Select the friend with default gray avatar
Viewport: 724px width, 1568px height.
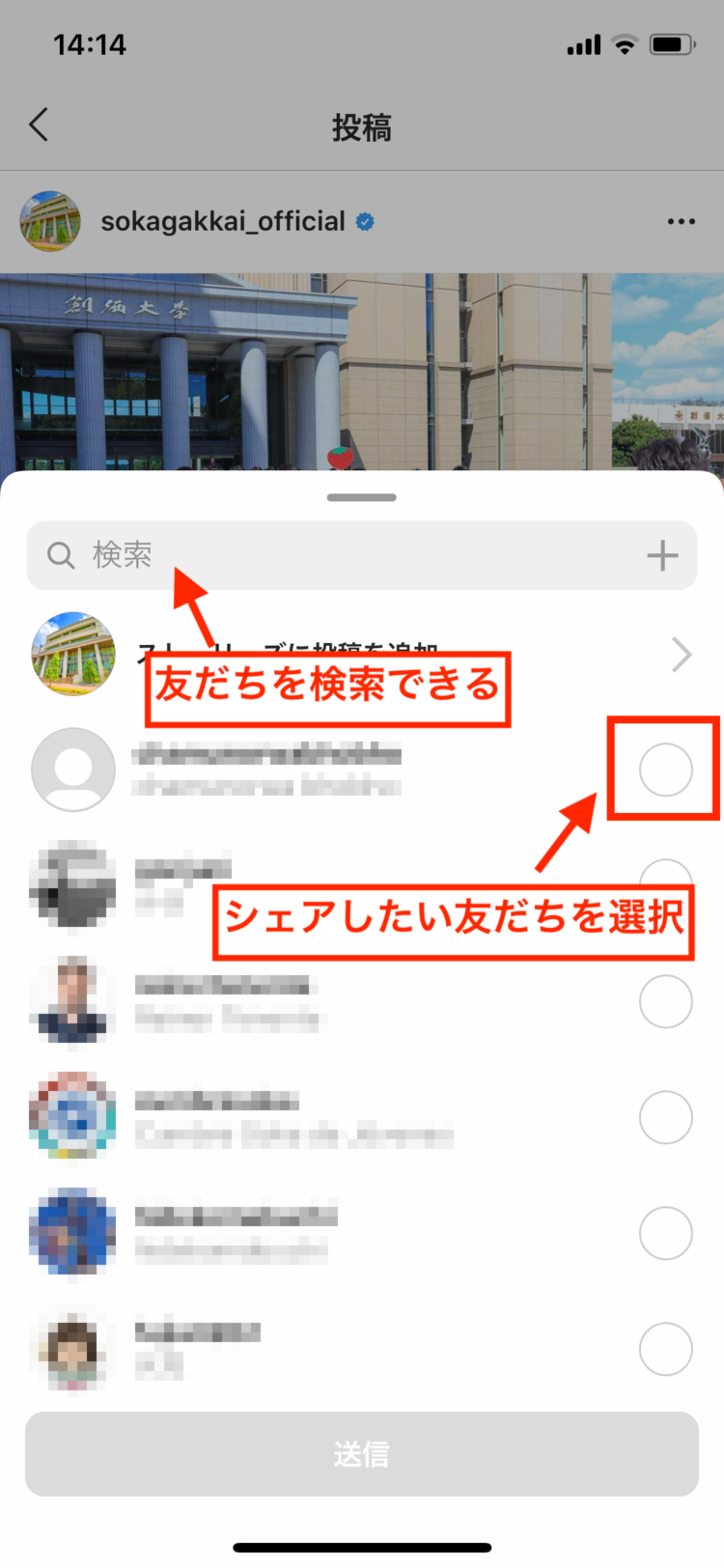(x=665, y=770)
